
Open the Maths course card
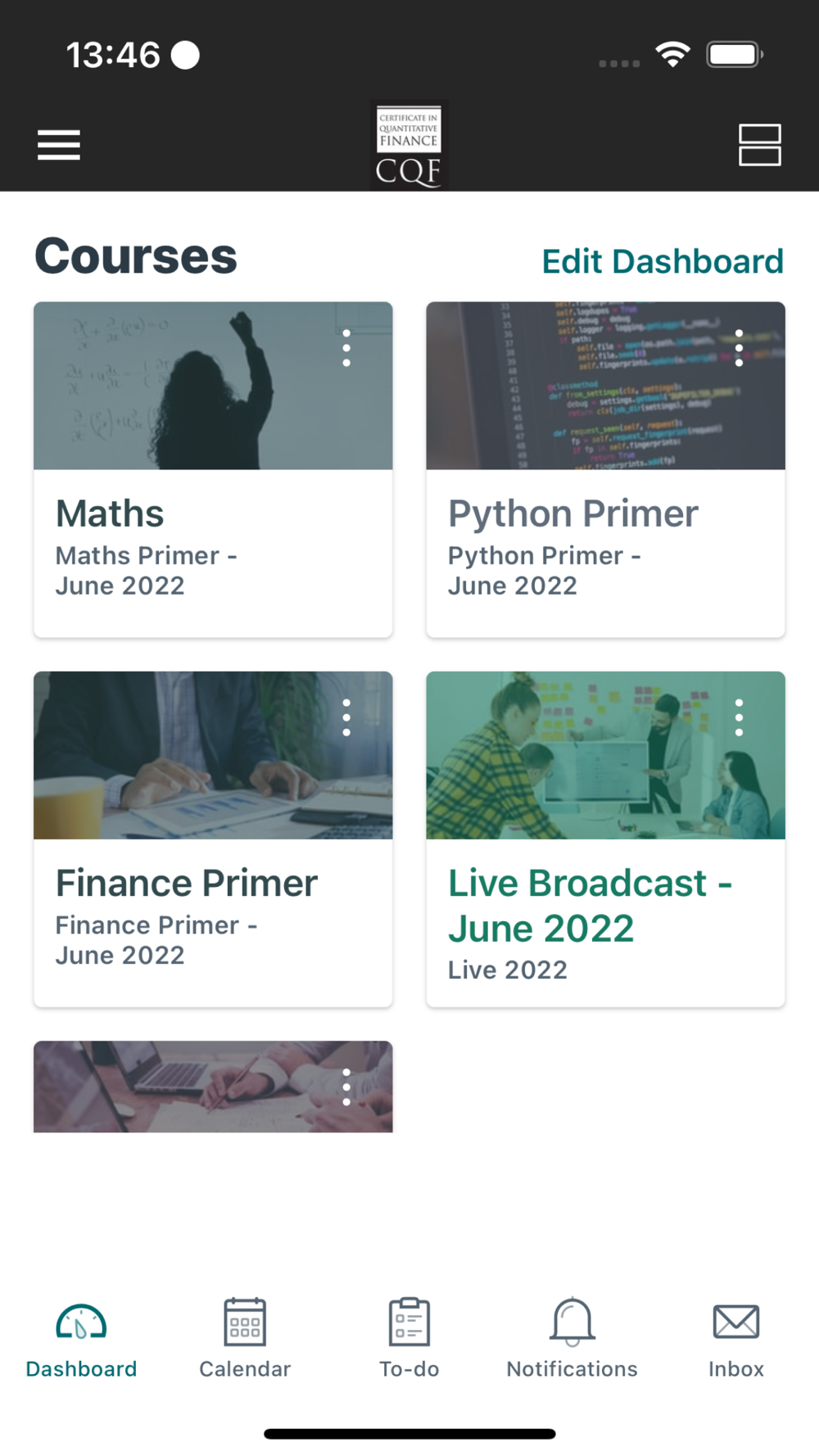pyautogui.click(x=213, y=469)
